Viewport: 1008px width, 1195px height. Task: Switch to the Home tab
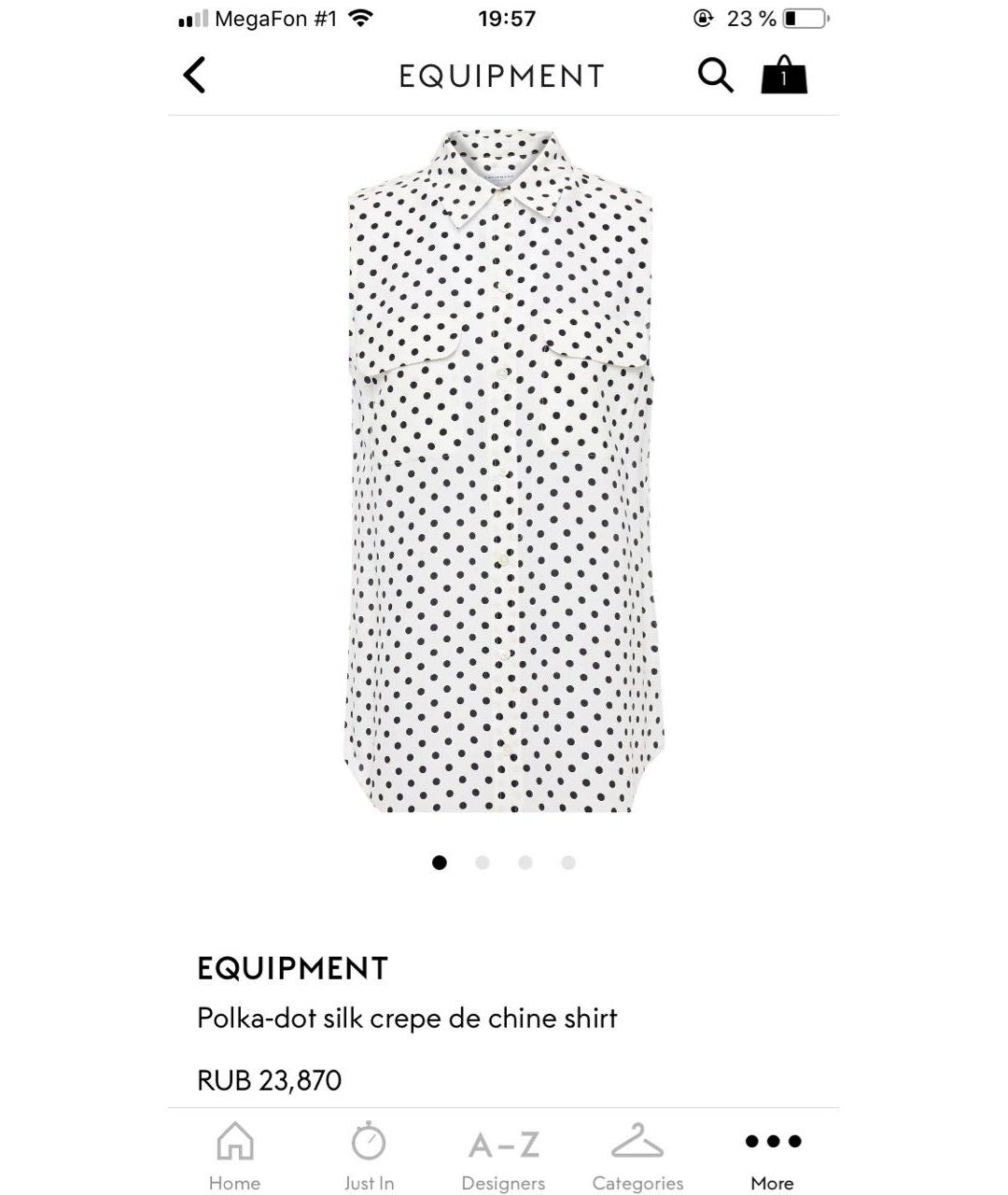[234, 1157]
